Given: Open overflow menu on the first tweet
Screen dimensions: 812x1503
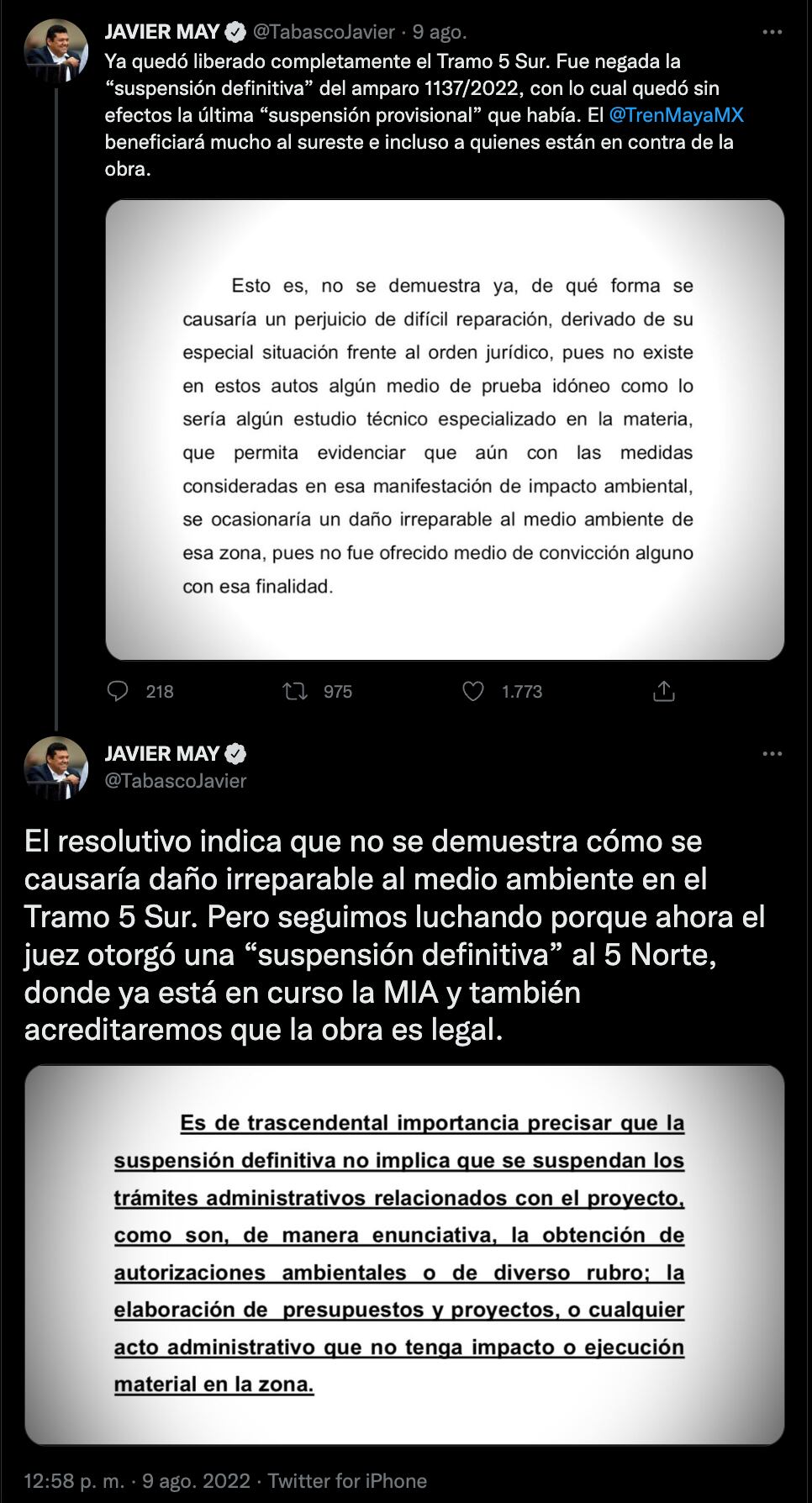Looking at the screenshot, I should click(772, 32).
